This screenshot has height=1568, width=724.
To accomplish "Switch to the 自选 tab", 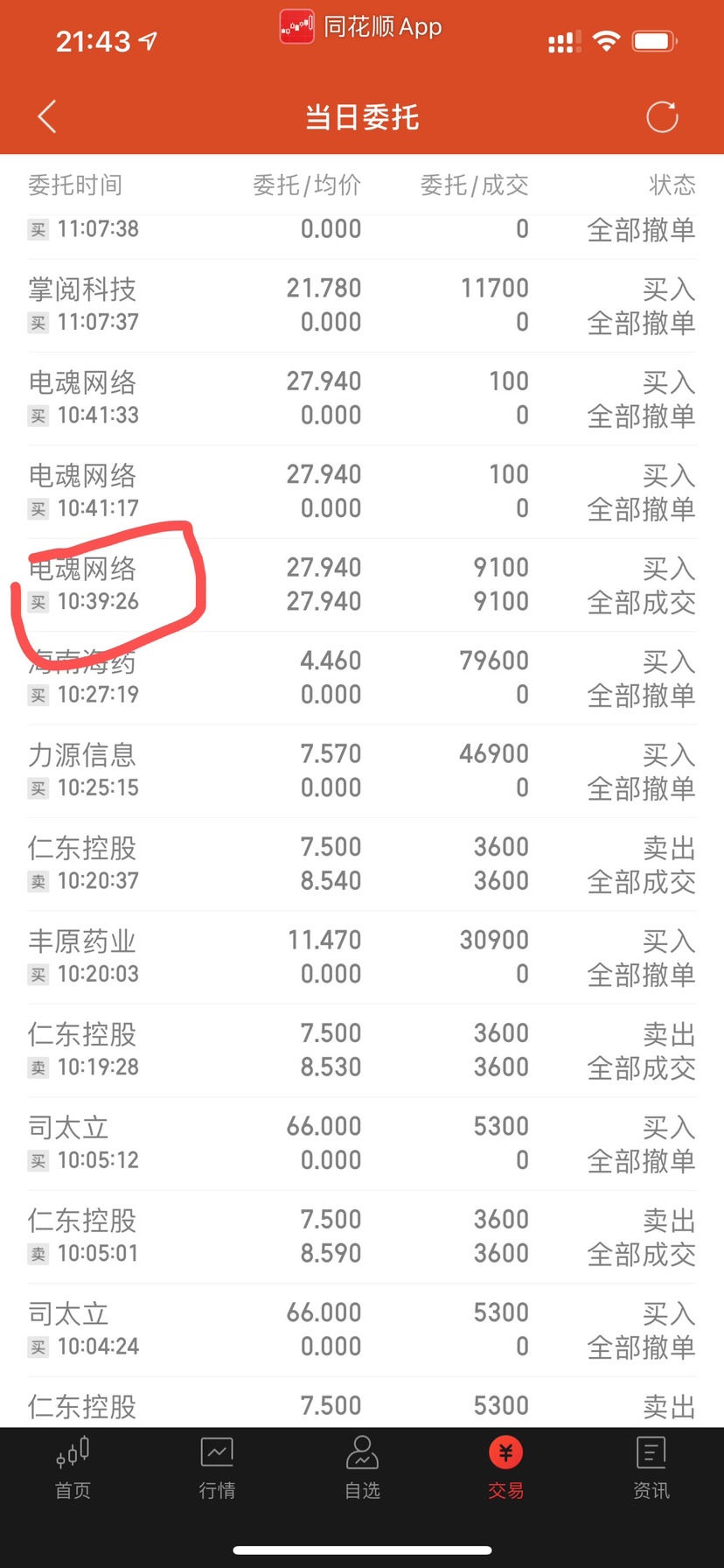I will [x=362, y=1467].
